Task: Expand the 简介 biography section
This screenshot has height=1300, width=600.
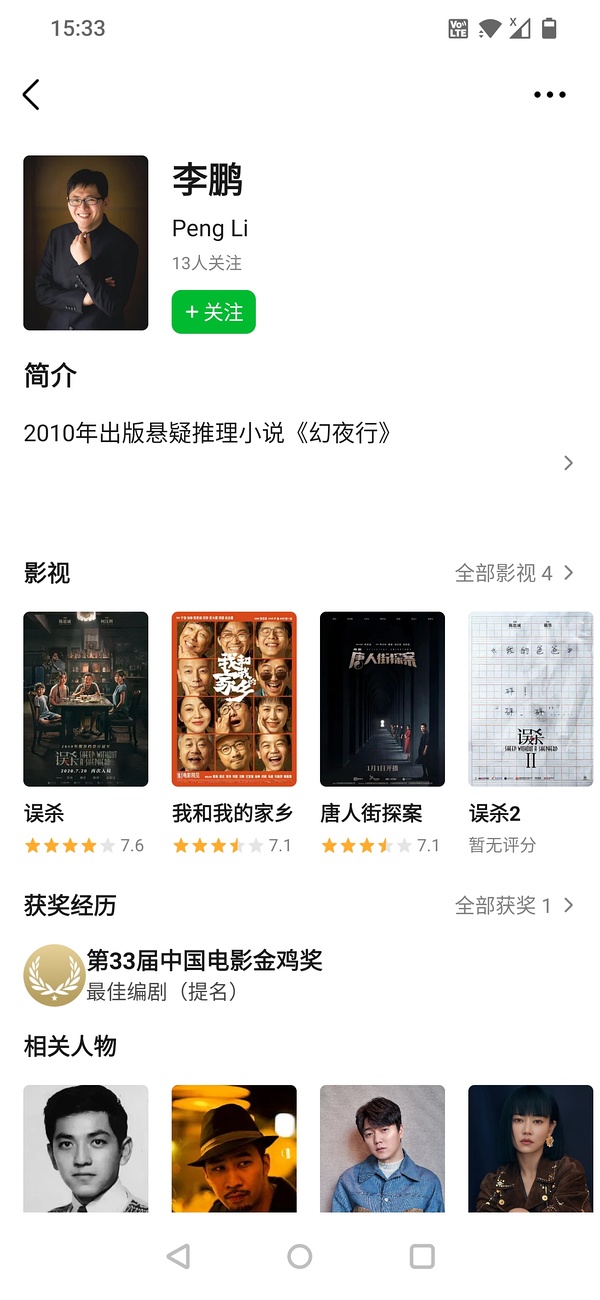Action: click(x=568, y=462)
